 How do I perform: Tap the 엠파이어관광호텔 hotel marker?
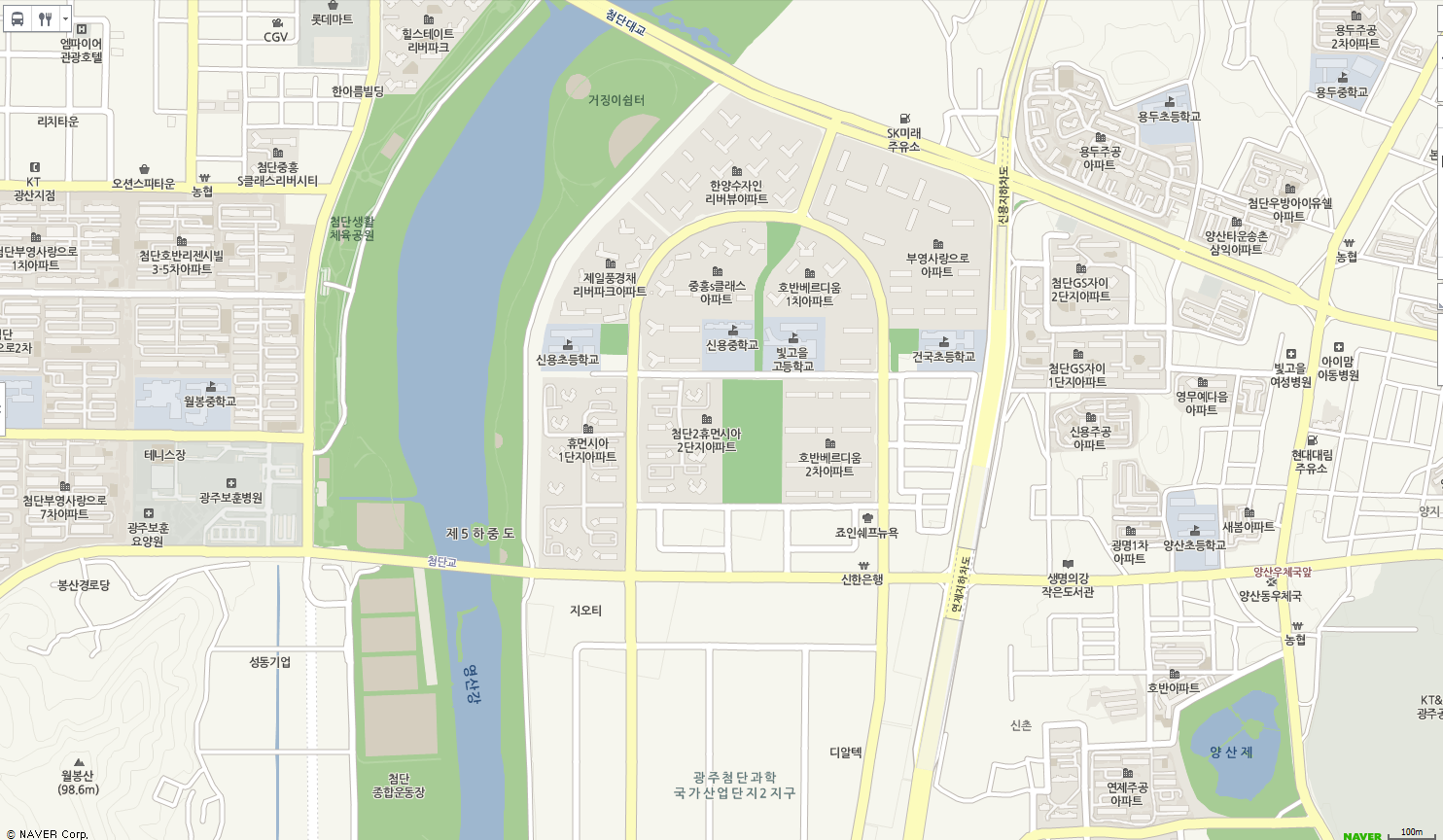(81, 30)
